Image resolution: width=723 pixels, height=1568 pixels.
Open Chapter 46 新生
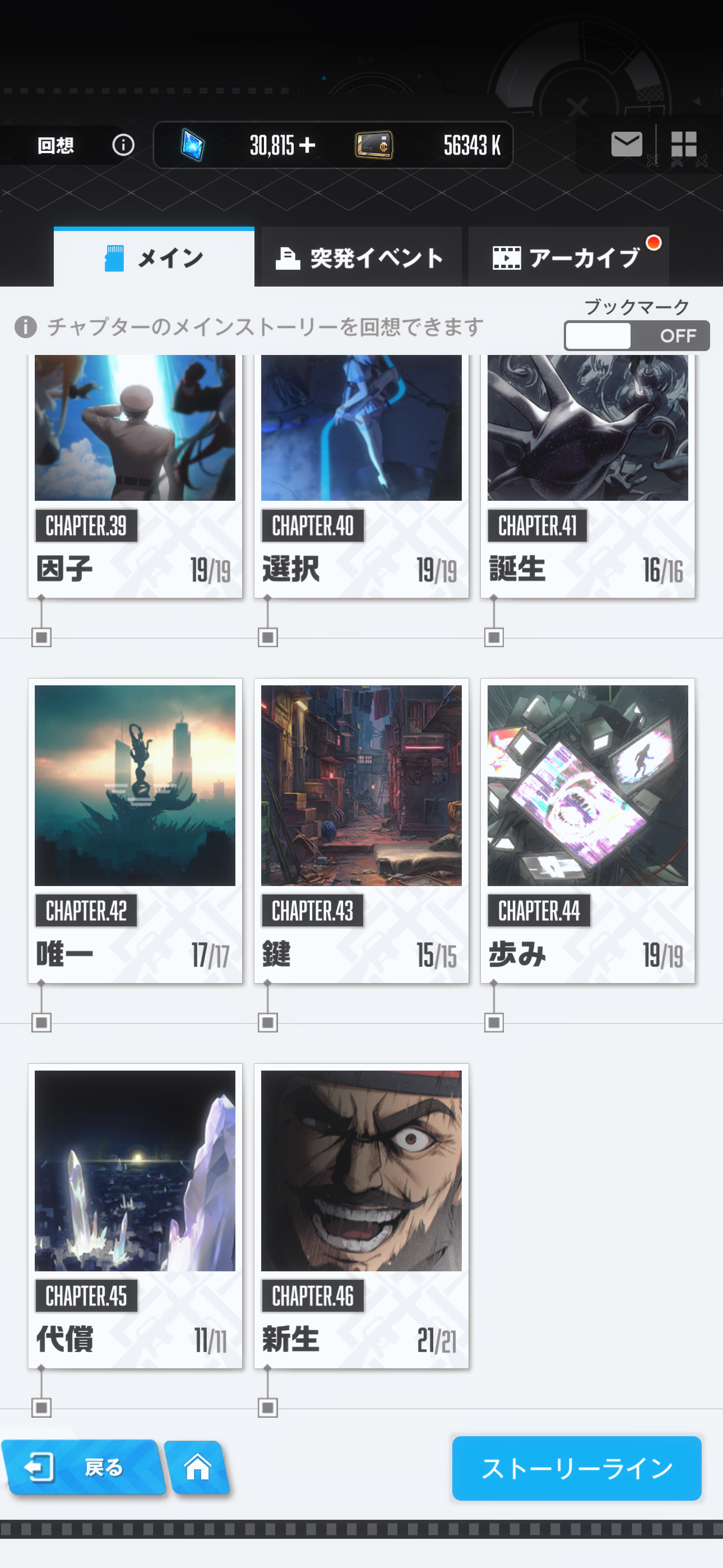coord(361,1216)
